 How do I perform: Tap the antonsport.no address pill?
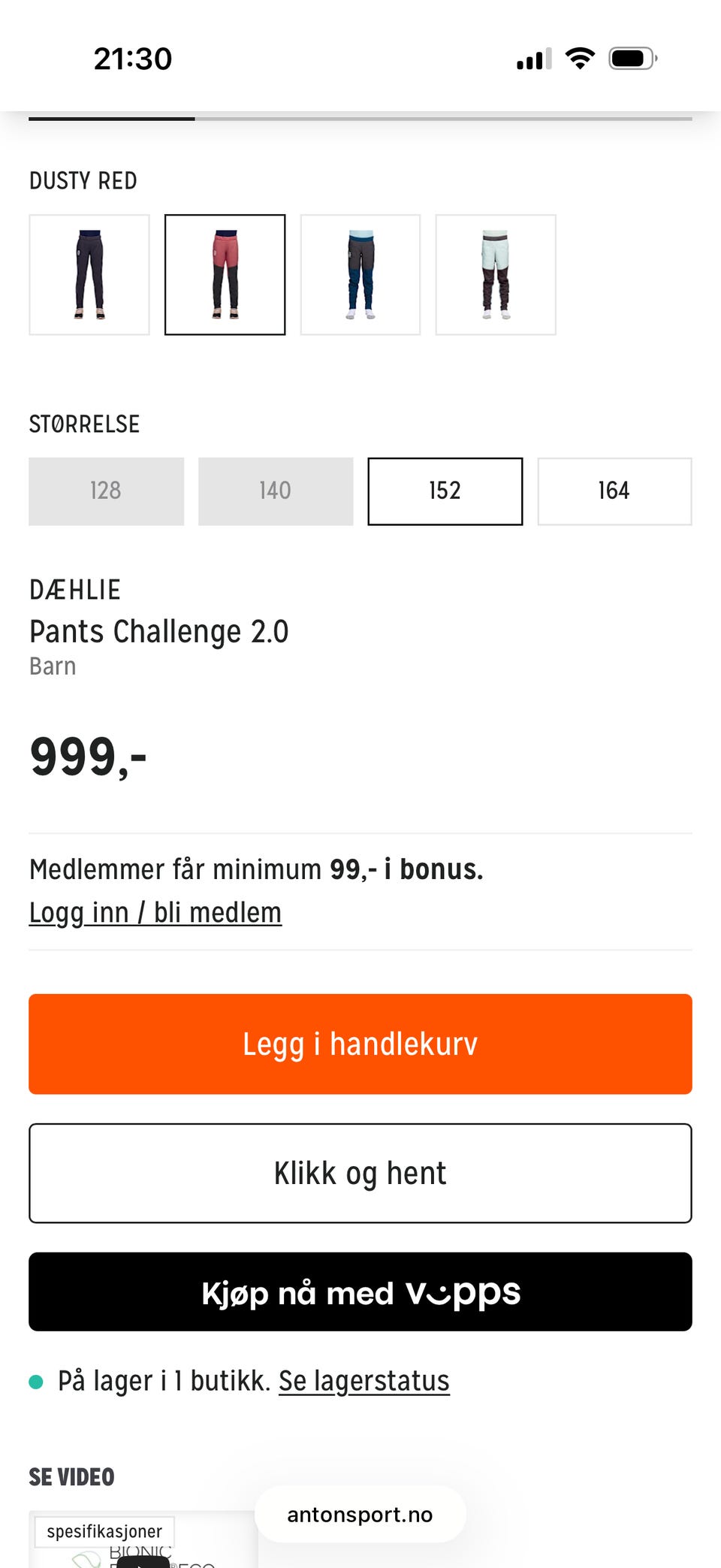[360, 1515]
